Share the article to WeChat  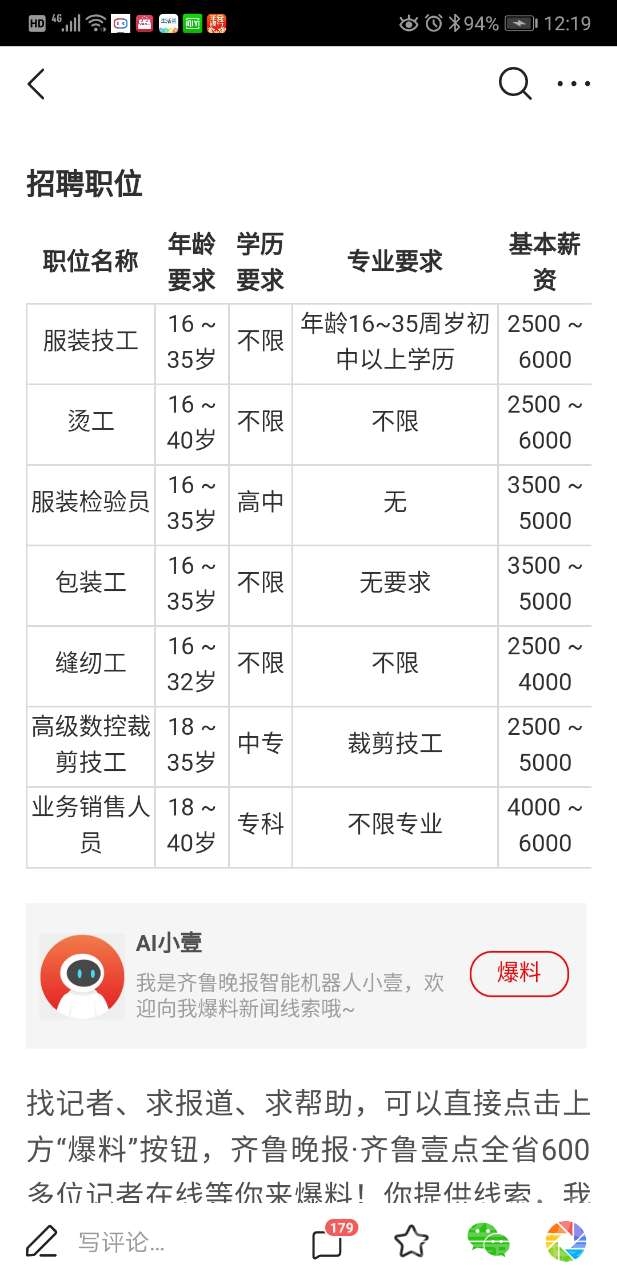[488, 1242]
